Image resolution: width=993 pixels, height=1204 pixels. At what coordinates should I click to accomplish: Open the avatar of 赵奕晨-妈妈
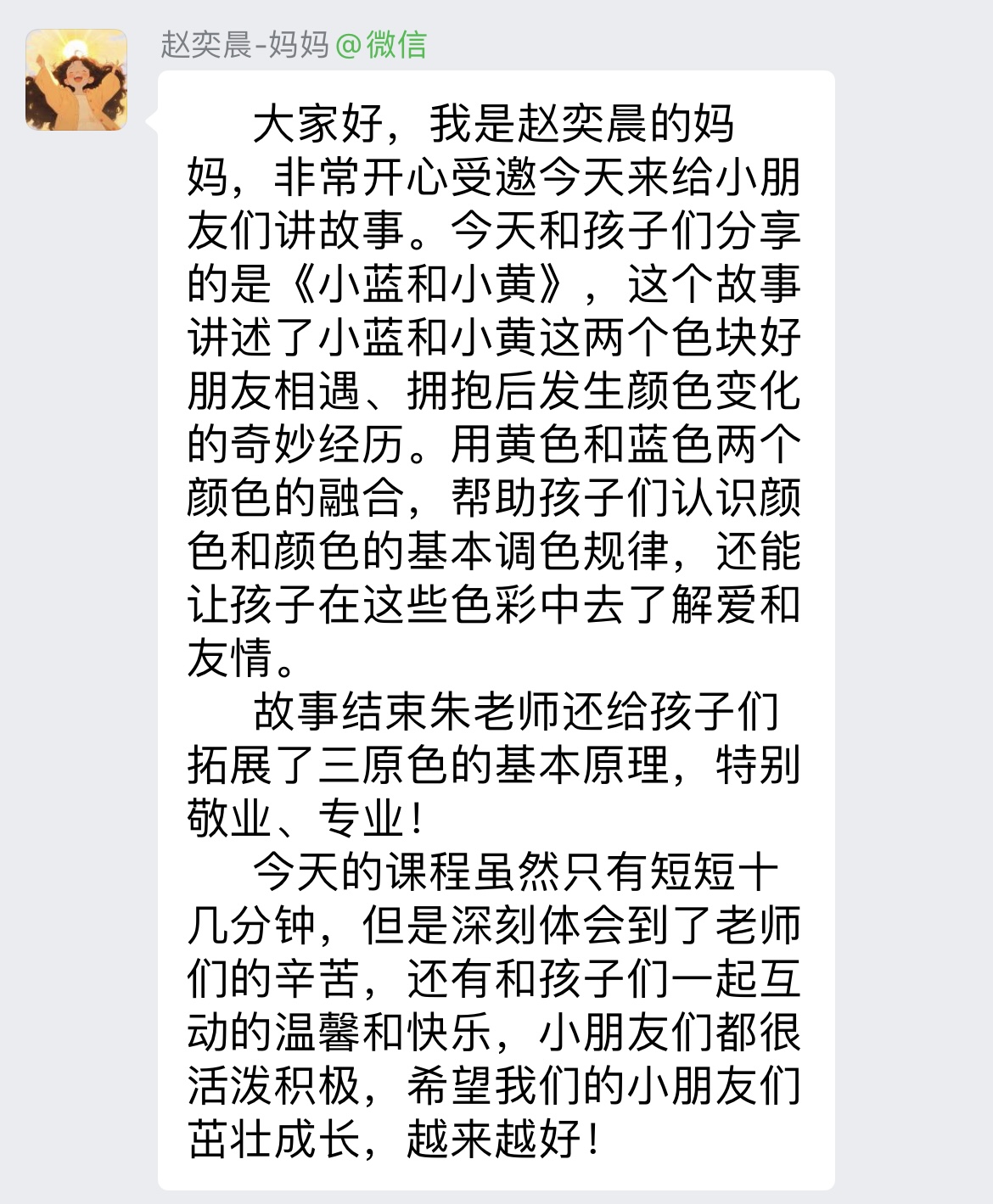(x=76, y=80)
